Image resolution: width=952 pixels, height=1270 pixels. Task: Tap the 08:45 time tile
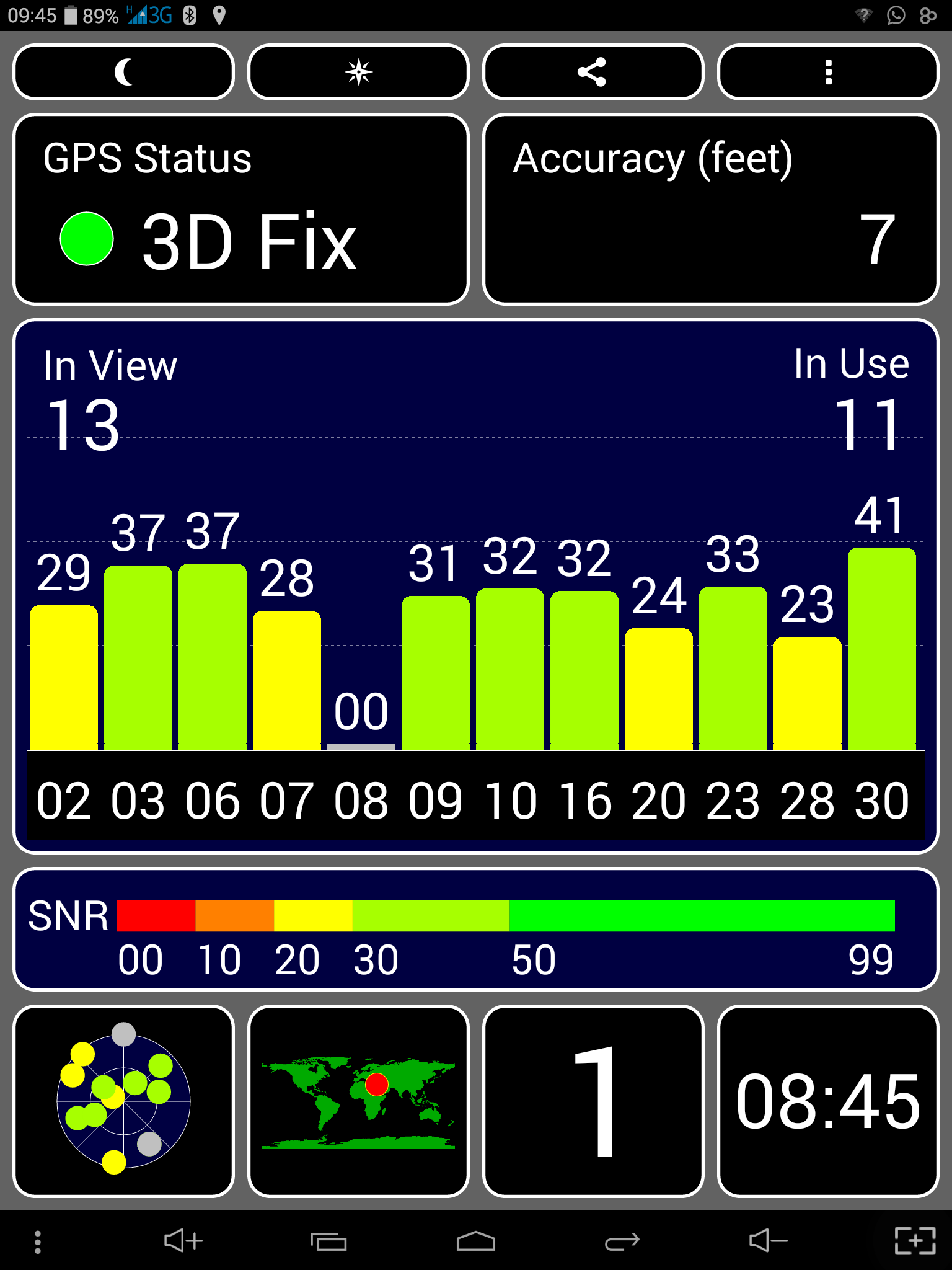coord(827,1101)
